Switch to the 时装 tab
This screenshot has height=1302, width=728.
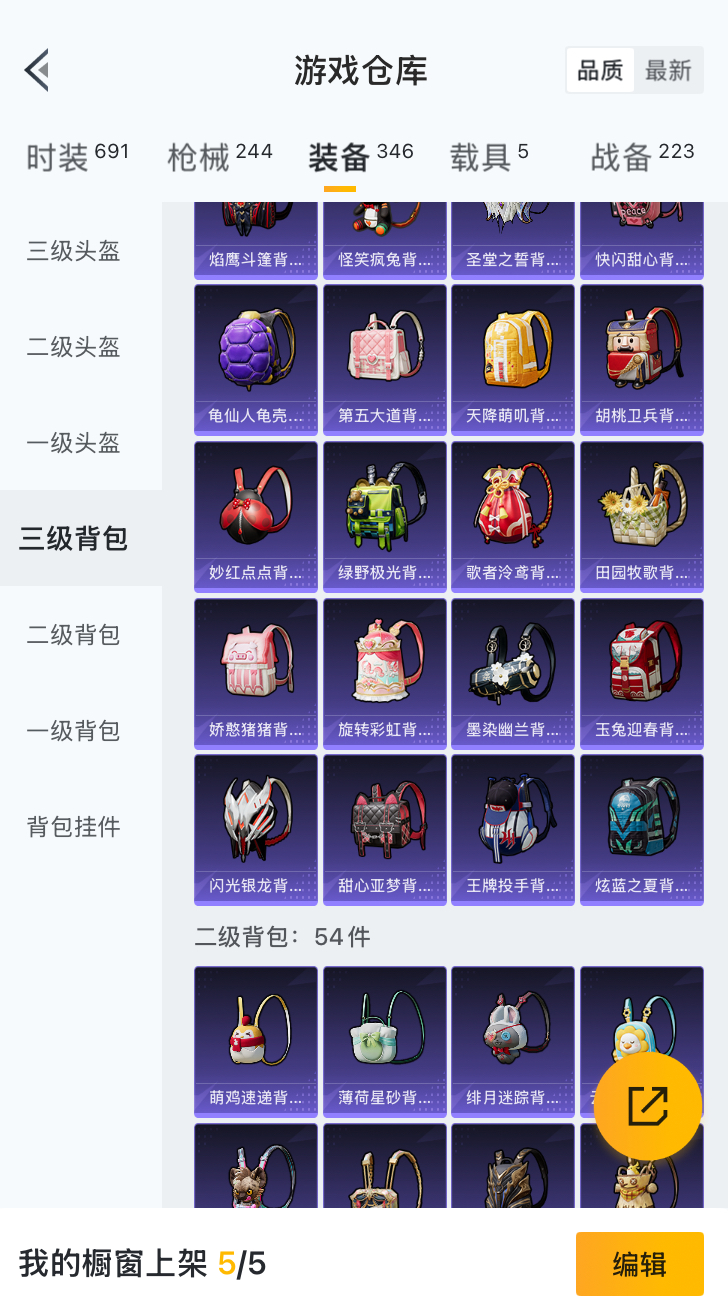pos(77,156)
